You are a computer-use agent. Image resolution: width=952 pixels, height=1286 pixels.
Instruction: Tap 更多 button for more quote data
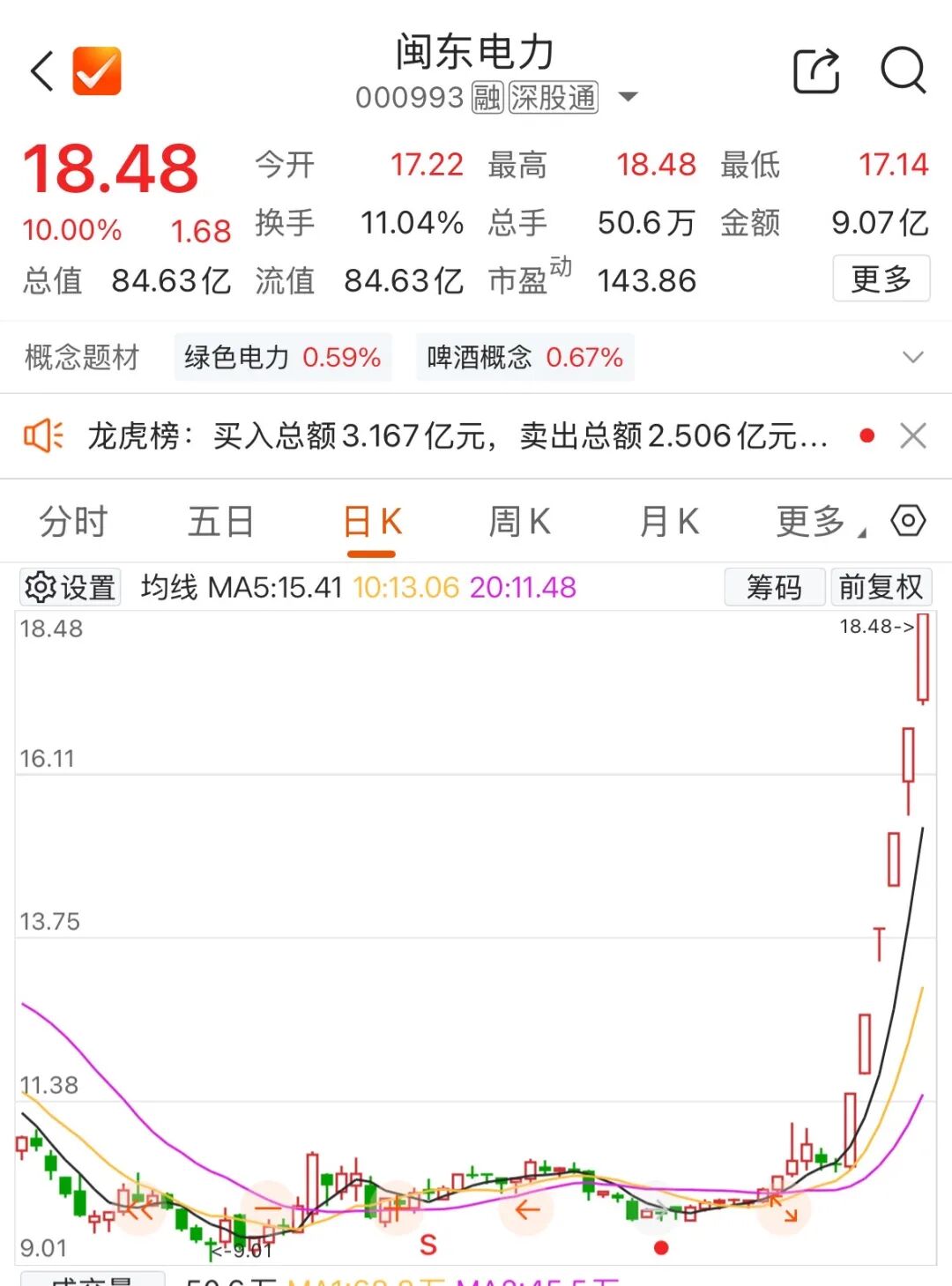pos(881,279)
